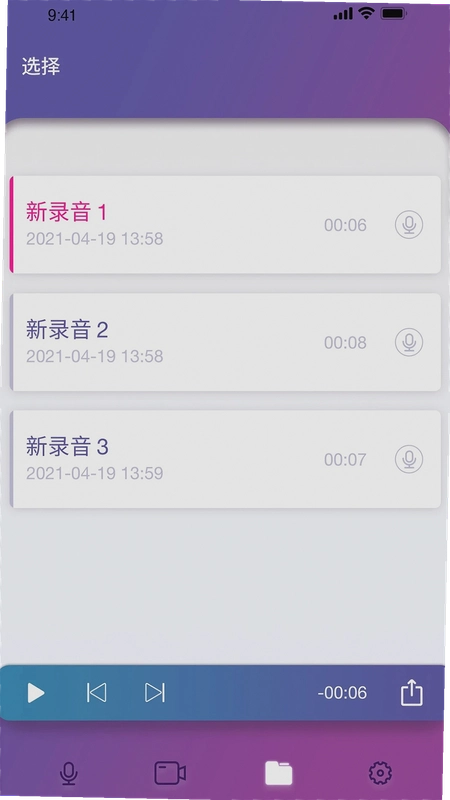Select the recording 新录音 3
The width and height of the screenshot is (450, 800).
point(225,459)
